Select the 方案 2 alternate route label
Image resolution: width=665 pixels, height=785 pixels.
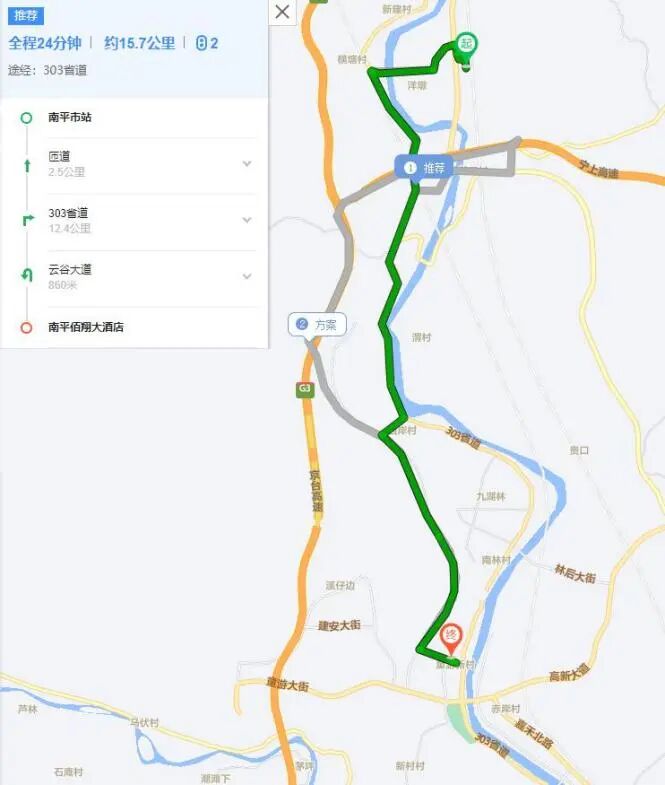317,324
